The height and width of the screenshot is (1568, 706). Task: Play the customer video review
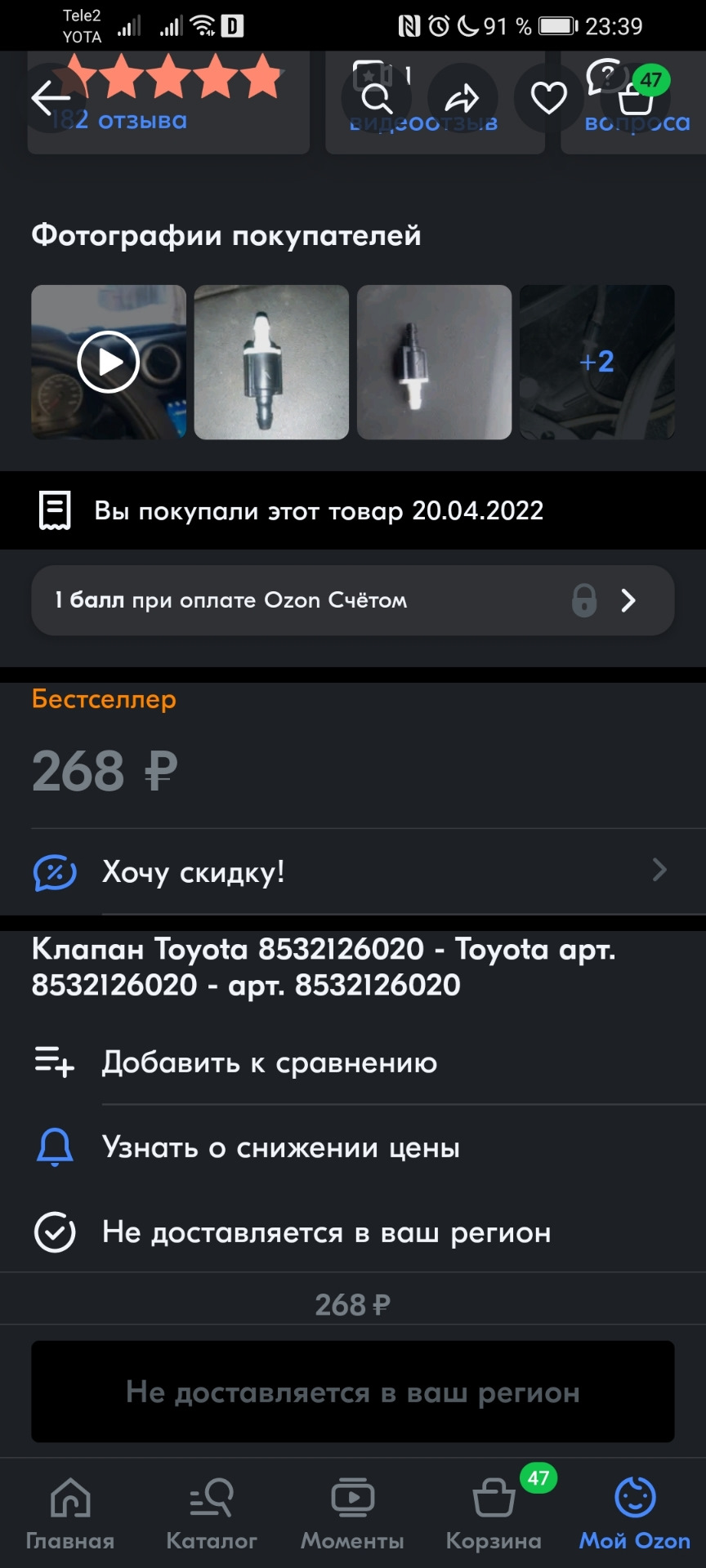tap(109, 362)
